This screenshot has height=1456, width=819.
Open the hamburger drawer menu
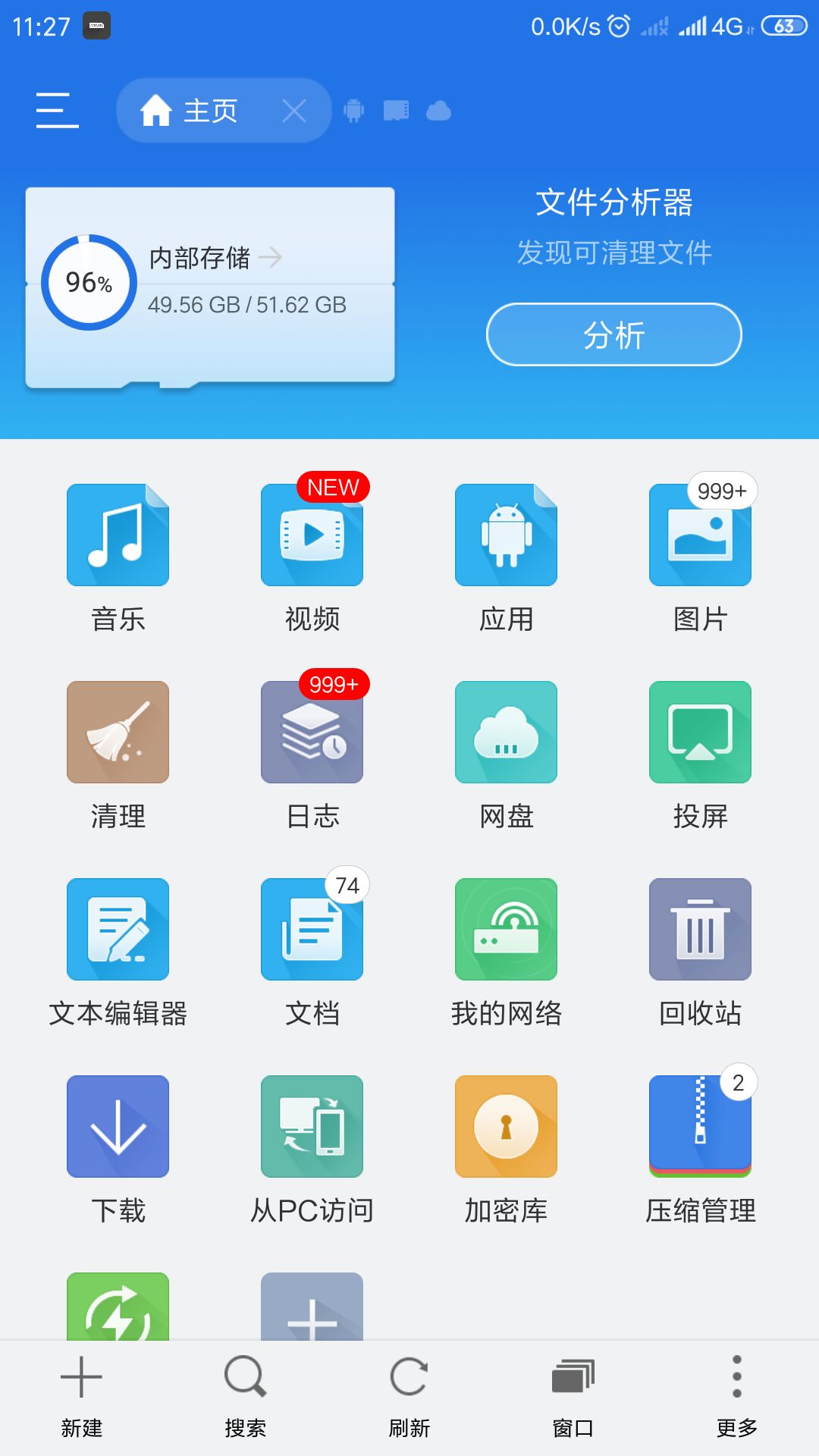[x=57, y=111]
